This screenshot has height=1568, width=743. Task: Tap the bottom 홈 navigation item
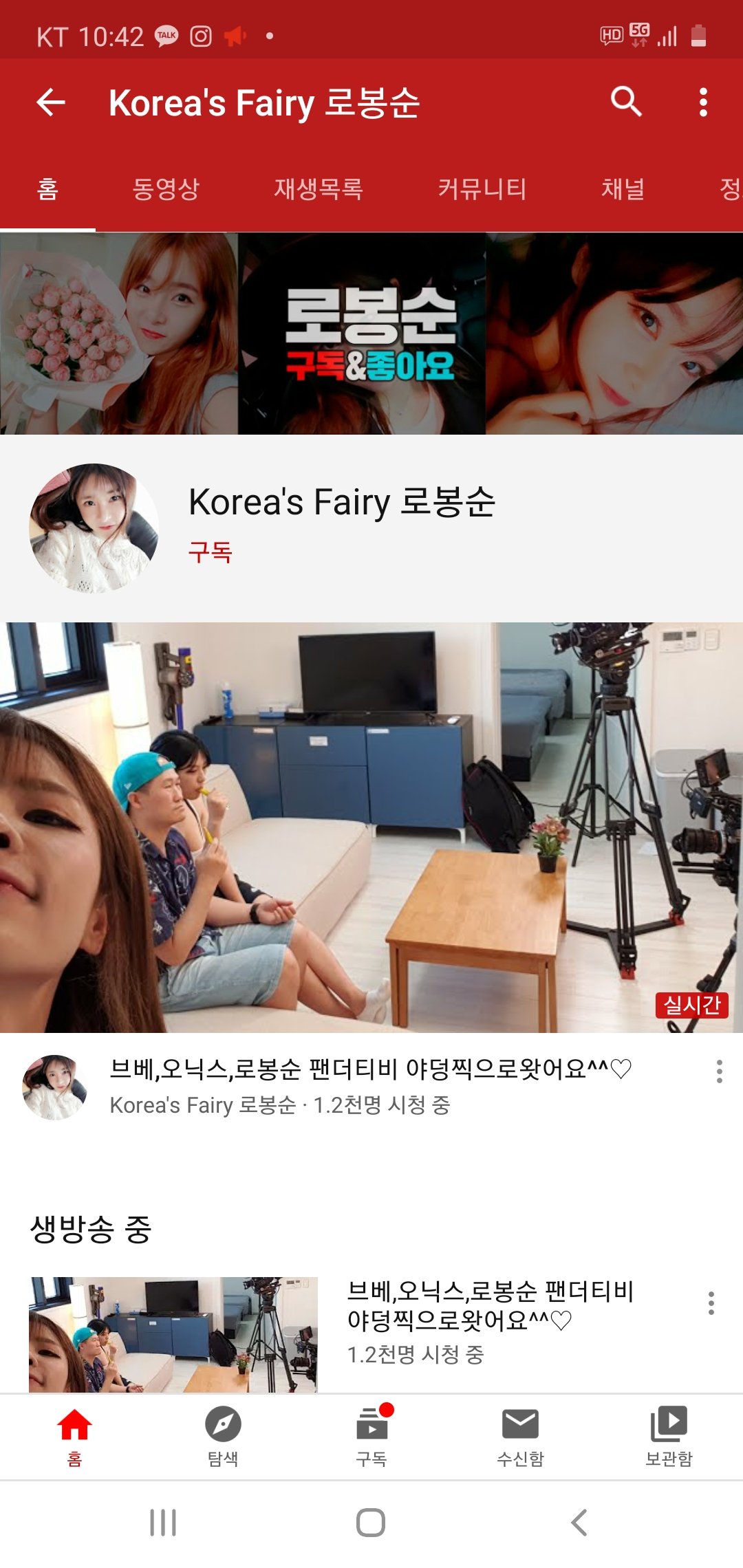pos(74,1437)
